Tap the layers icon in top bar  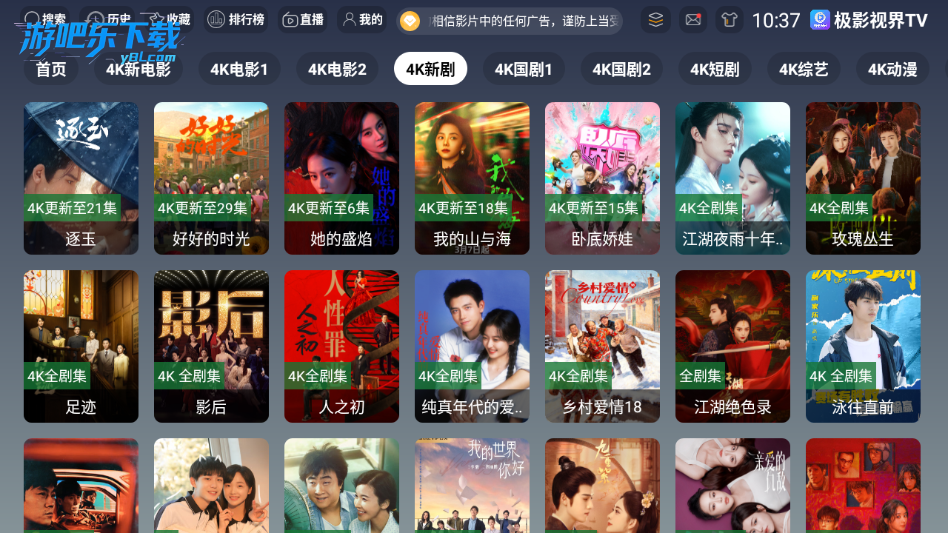(x=655, y=20)
